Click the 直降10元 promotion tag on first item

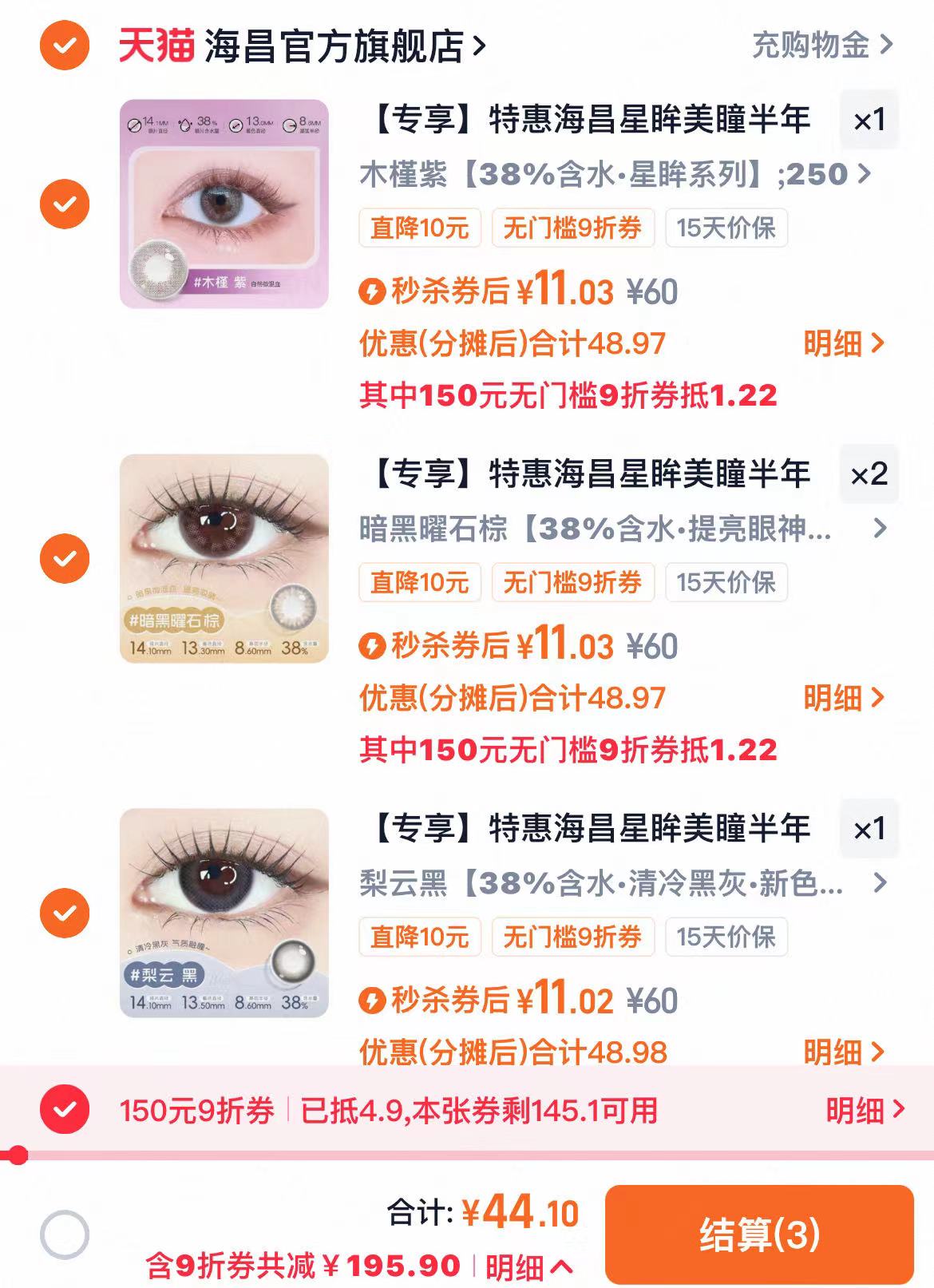421,228
